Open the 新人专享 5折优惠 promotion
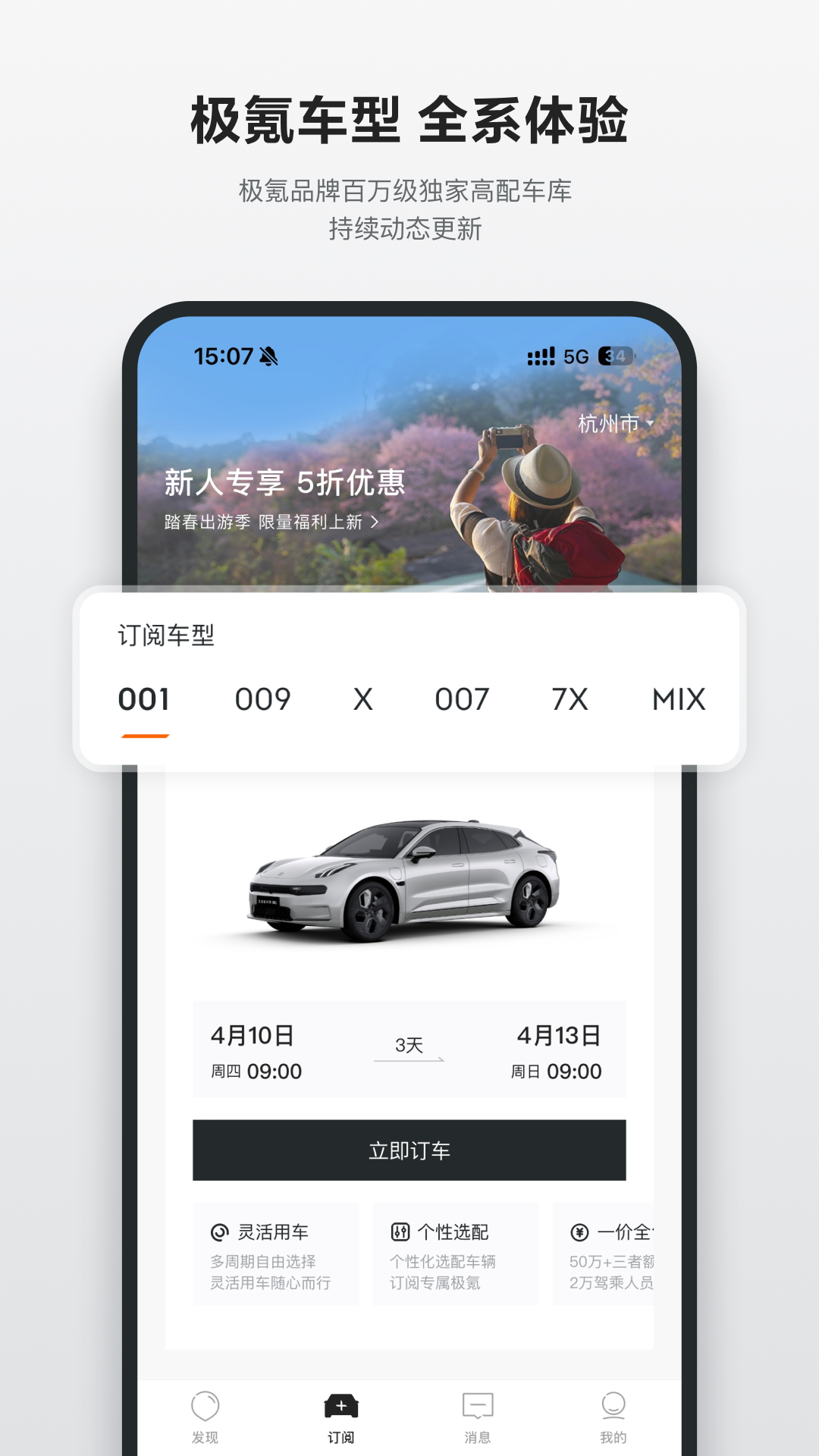819x1456 pixels. (284, 483)
